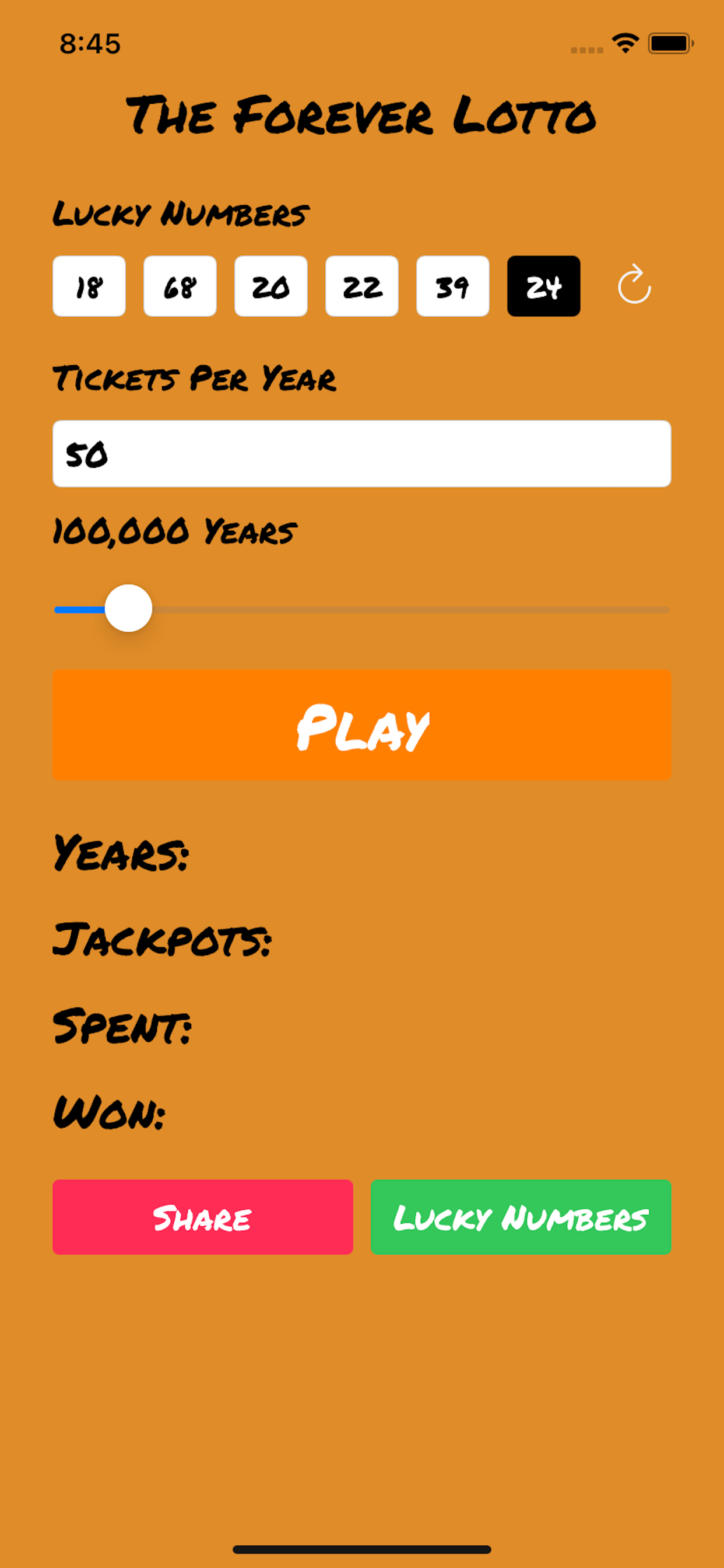724x1568 pixels.
Task: Tap the years slider track
Action: 362,610
